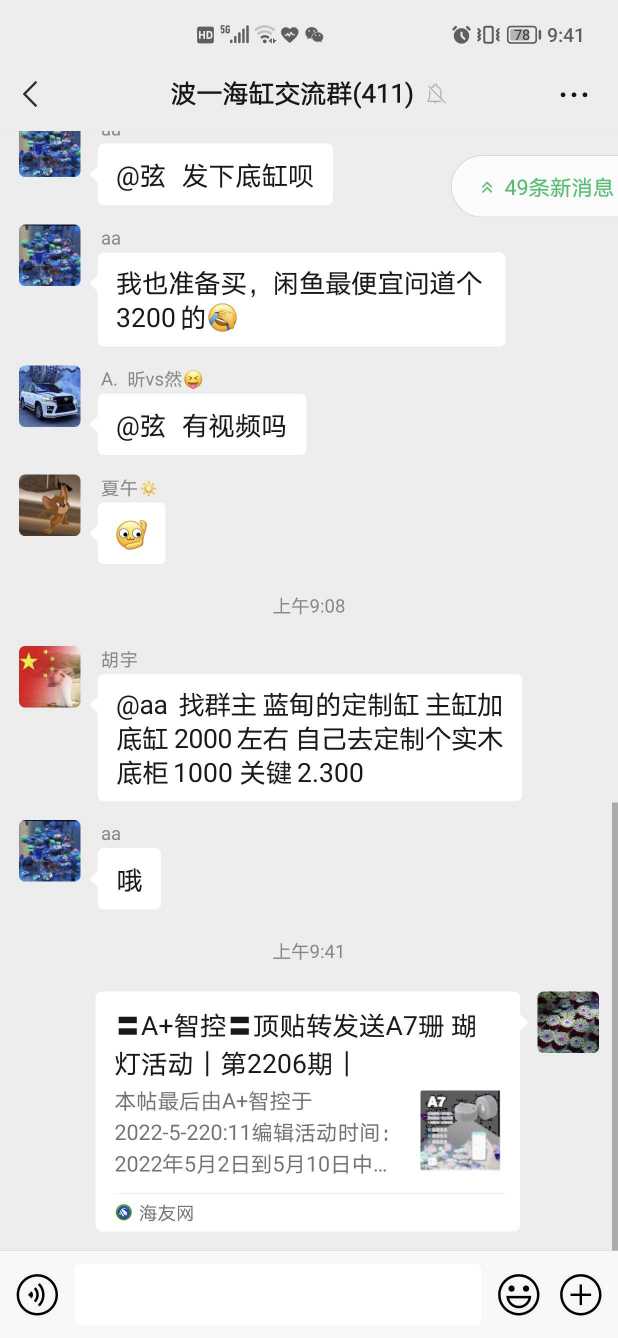Open the plus attachments panel
The height and width of the screenshot is (1338, 618).
point(580,1295)
